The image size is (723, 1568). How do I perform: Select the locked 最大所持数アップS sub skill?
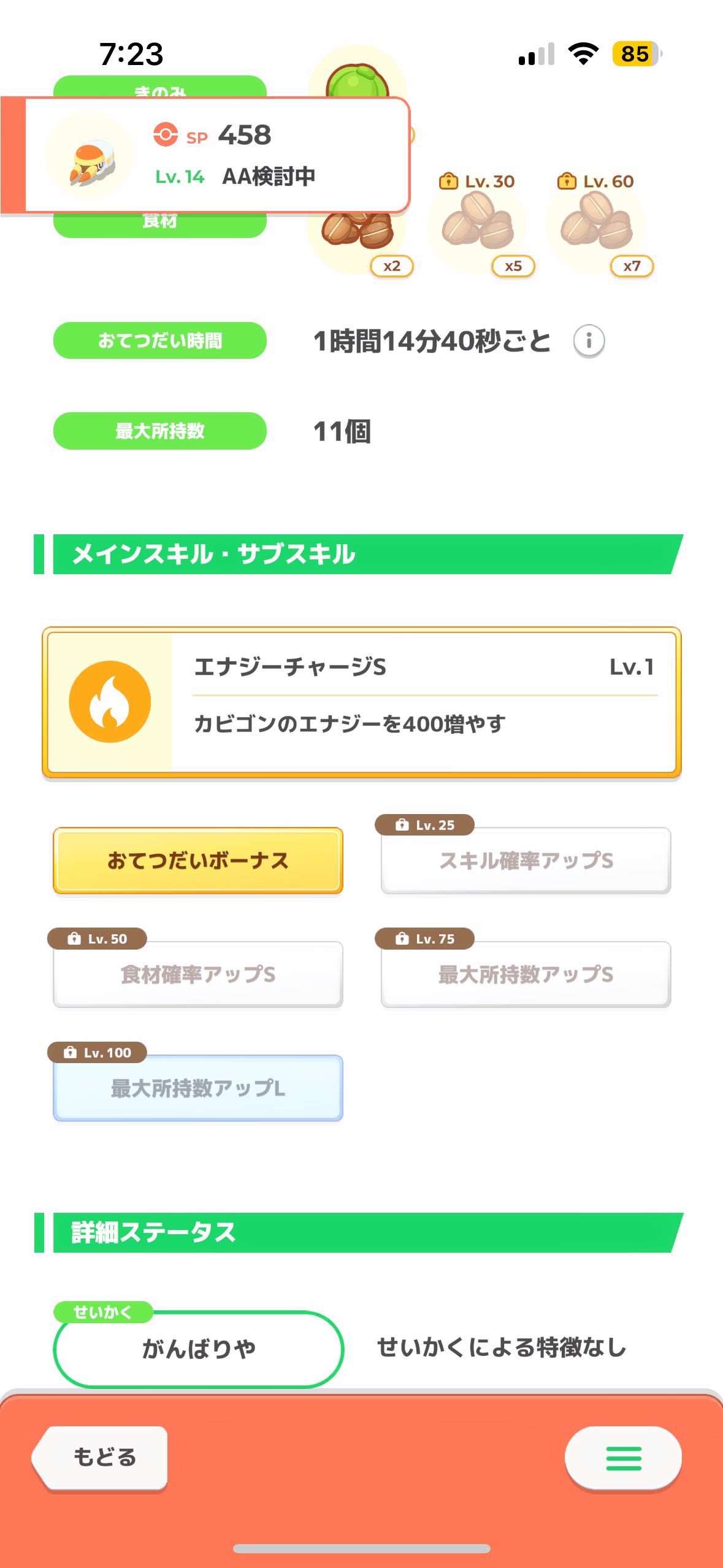pyautogui.click(x=526, y=974)
